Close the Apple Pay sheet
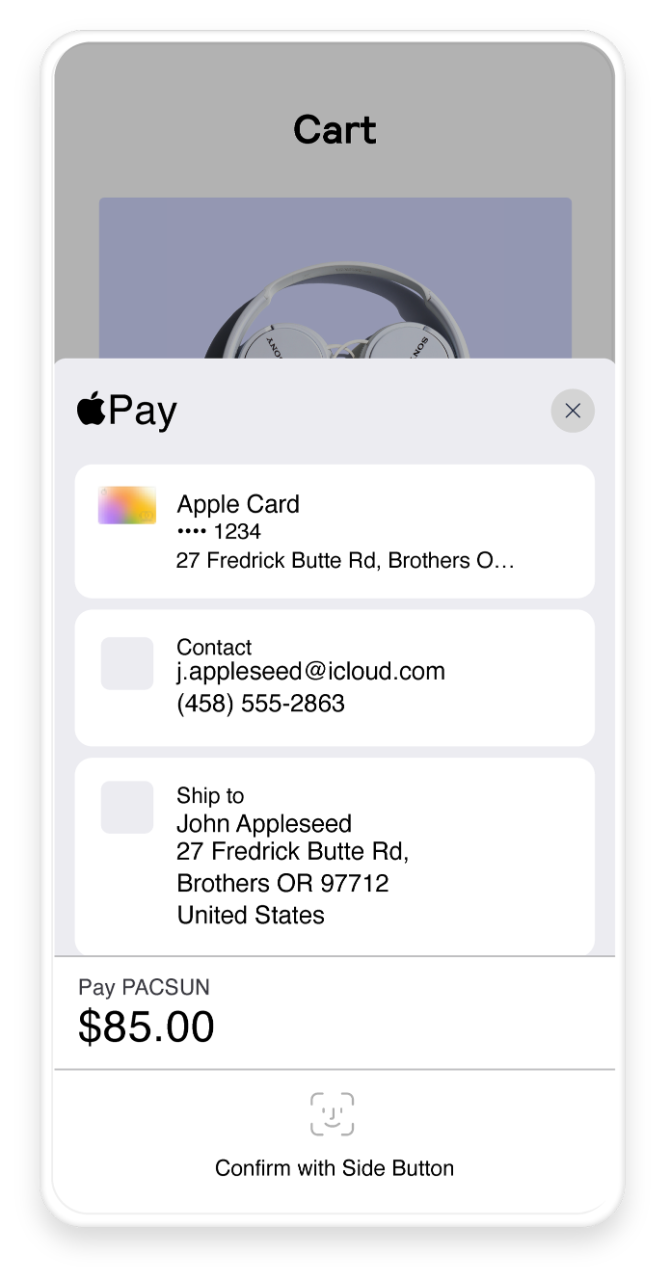This screenshot has height=1280, width=670. pyautogui.click(x=572, y=411)
